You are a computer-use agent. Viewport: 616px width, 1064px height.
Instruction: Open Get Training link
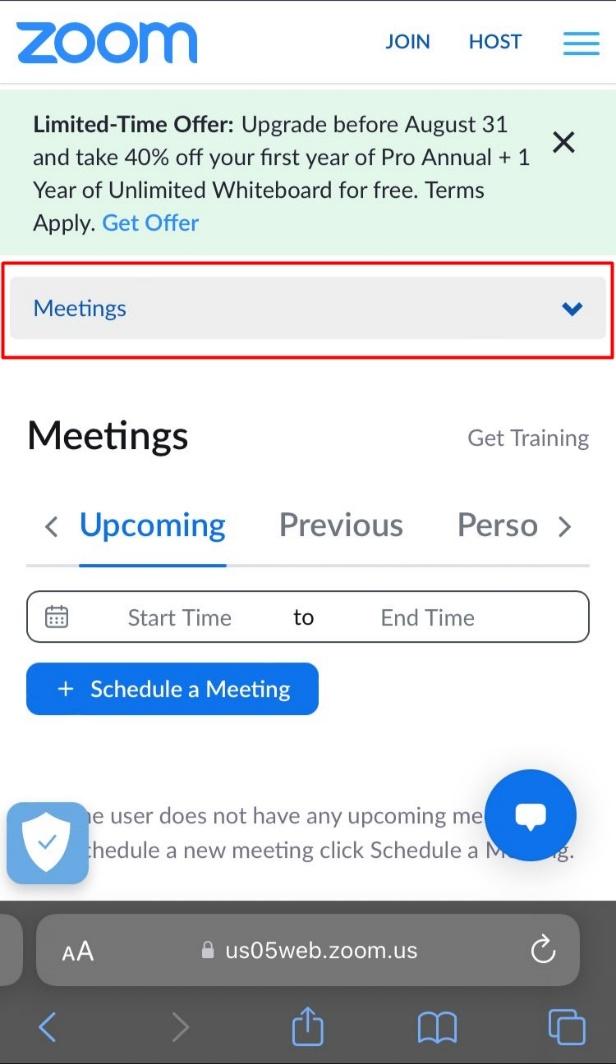click(528, 438)
